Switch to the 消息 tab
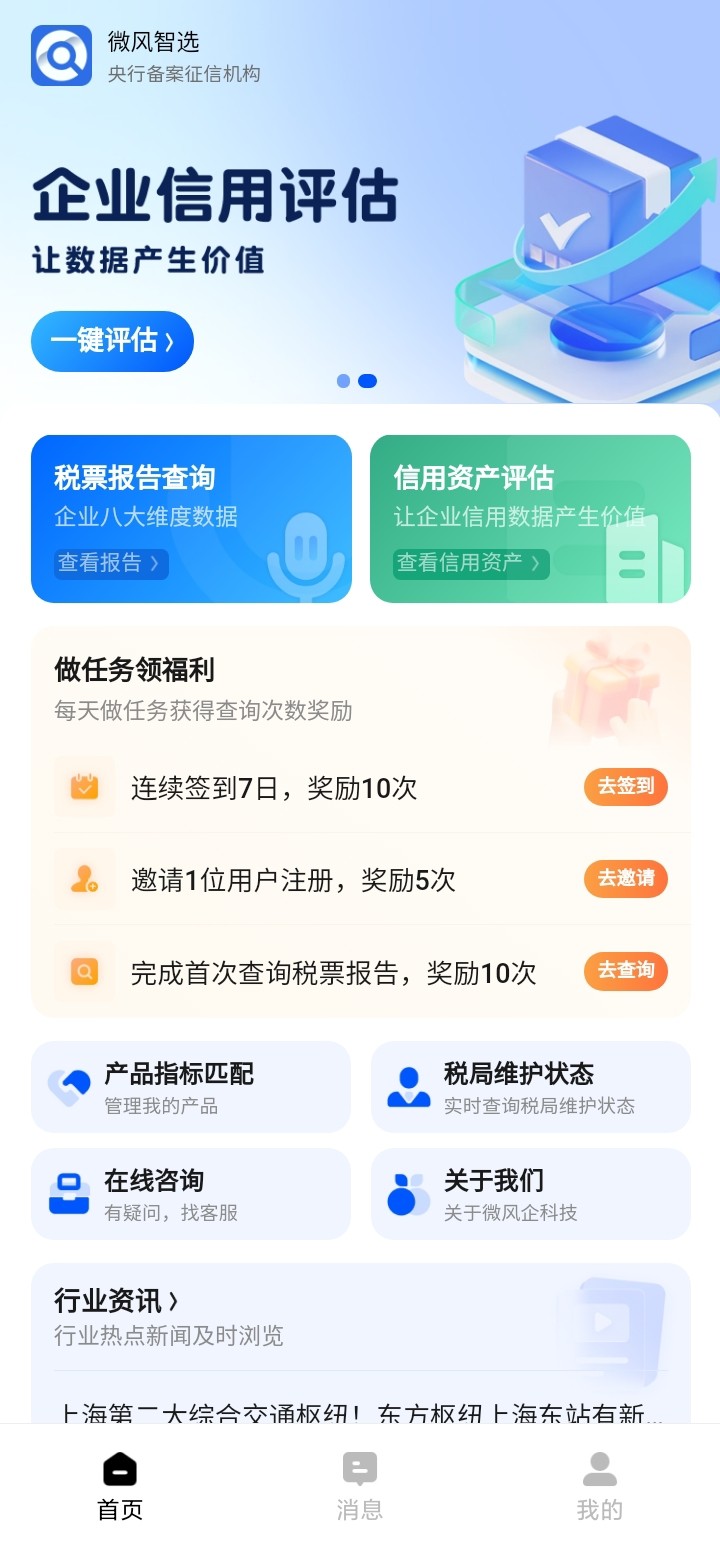Screen dimensions: 720x1552 tap(360, 1487)
